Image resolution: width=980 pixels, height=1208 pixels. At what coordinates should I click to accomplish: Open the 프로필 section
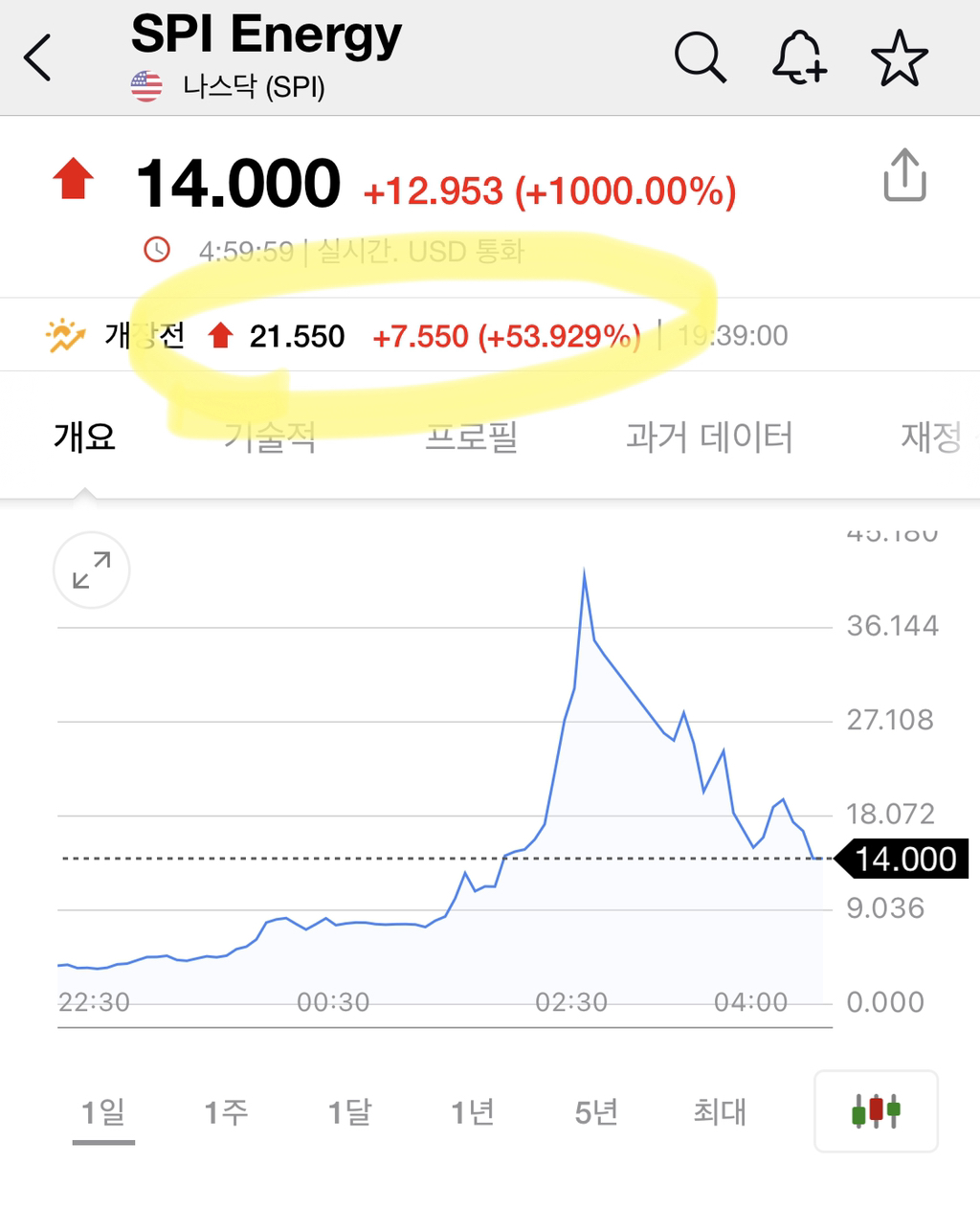tap(472, 436)
